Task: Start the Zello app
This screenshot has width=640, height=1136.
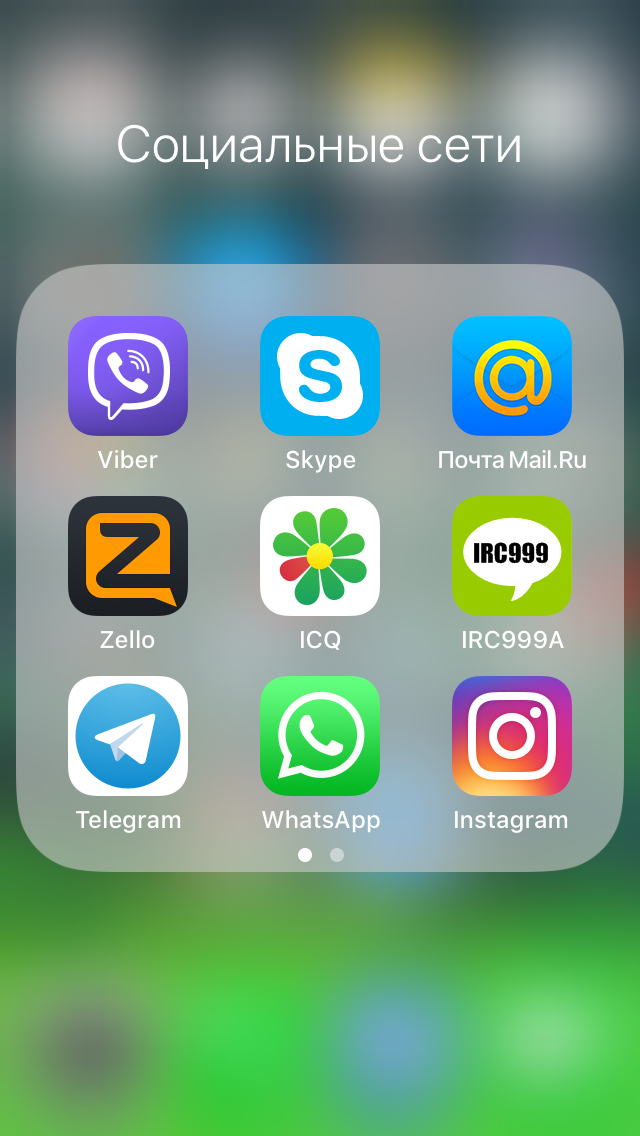Action: pyautogui.click(x=128, y=556)
